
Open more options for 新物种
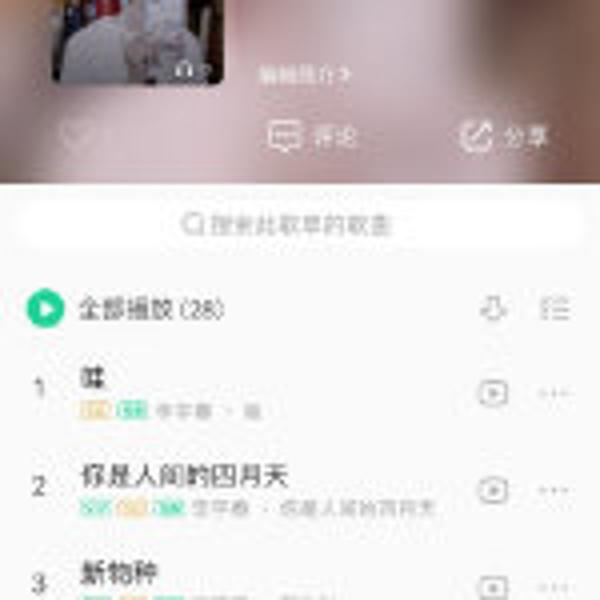pos(554,586)
